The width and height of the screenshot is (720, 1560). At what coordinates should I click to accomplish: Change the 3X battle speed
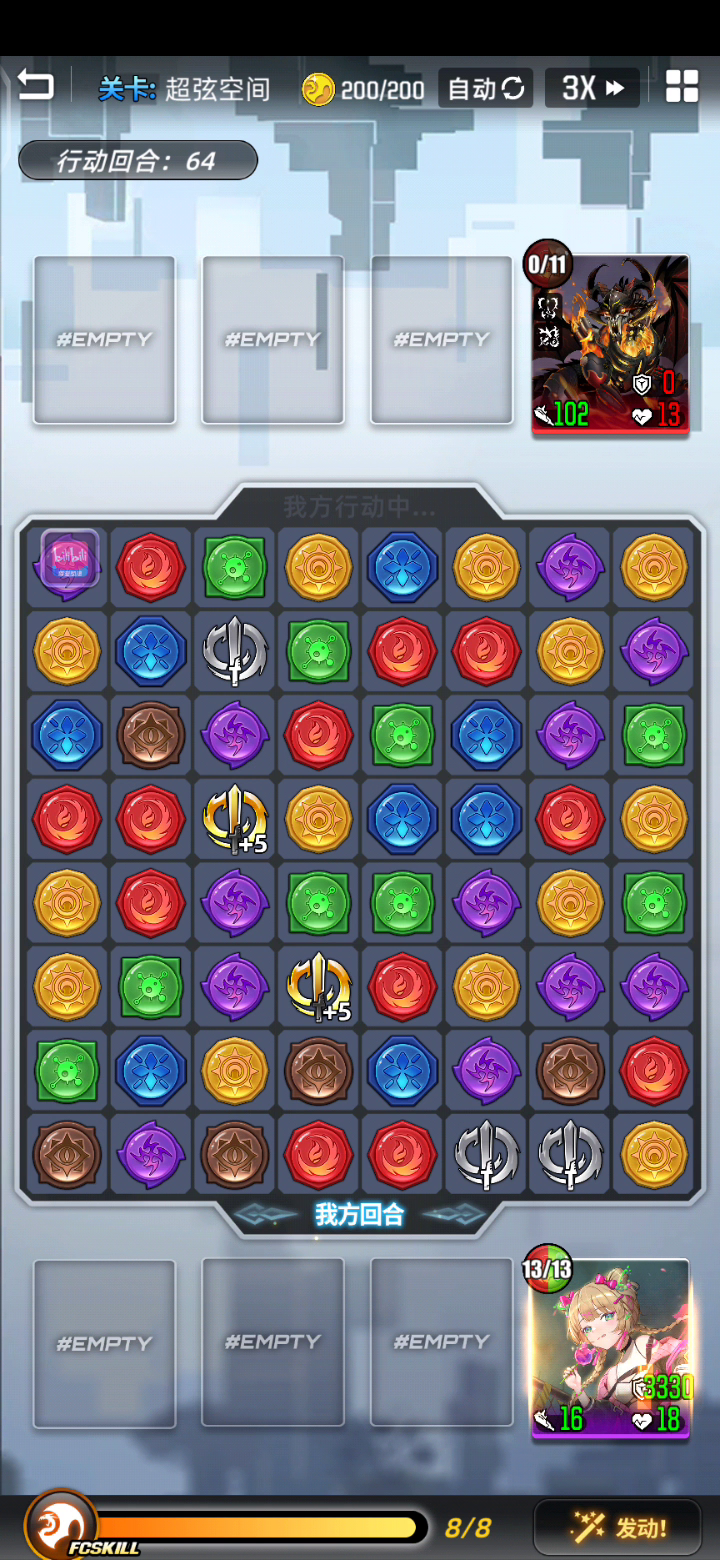click(x=593, y=88)
